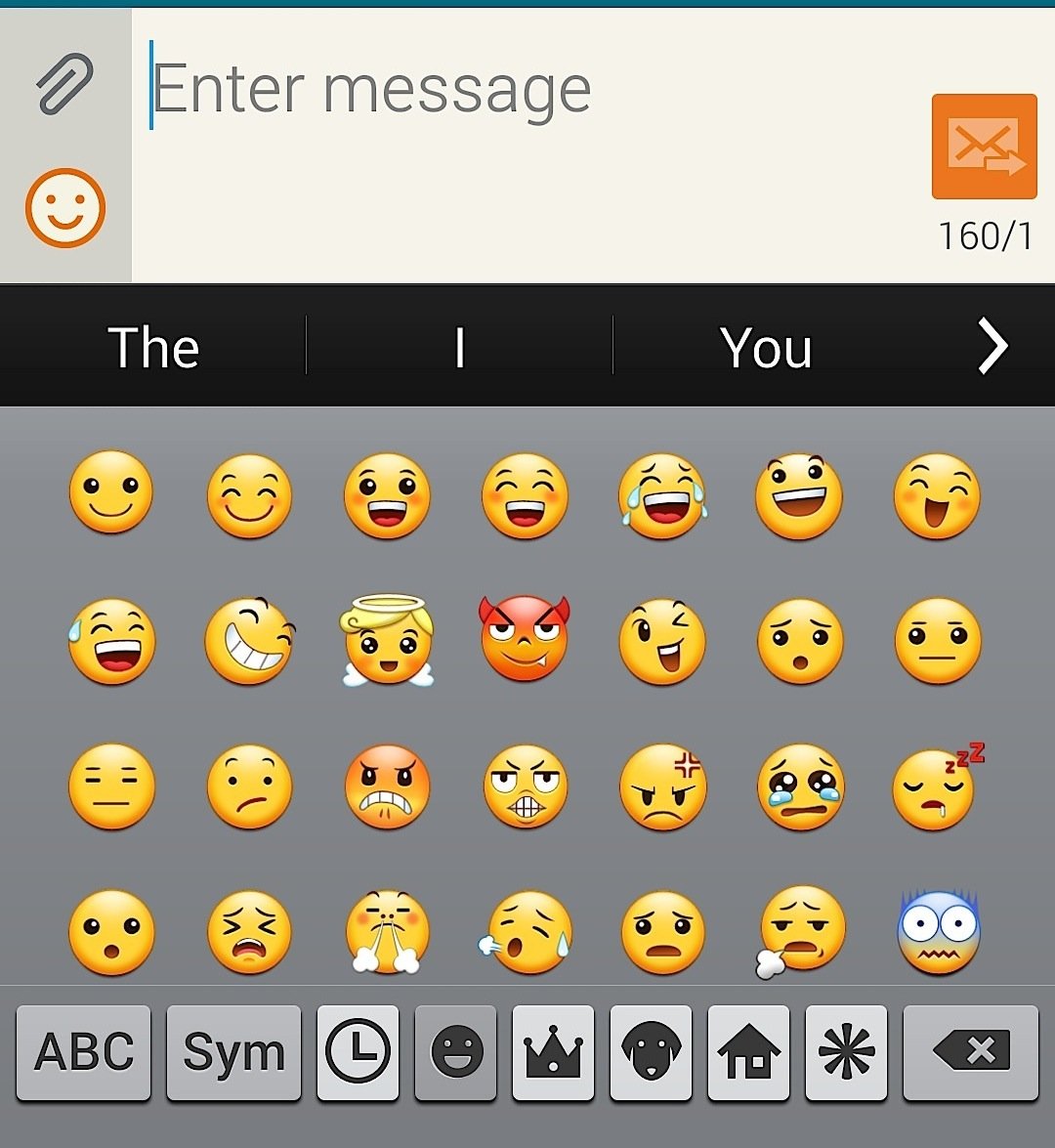Delete a character with the backspace key
This screenshot has width=1055, height=1148.
[970, 1052]
